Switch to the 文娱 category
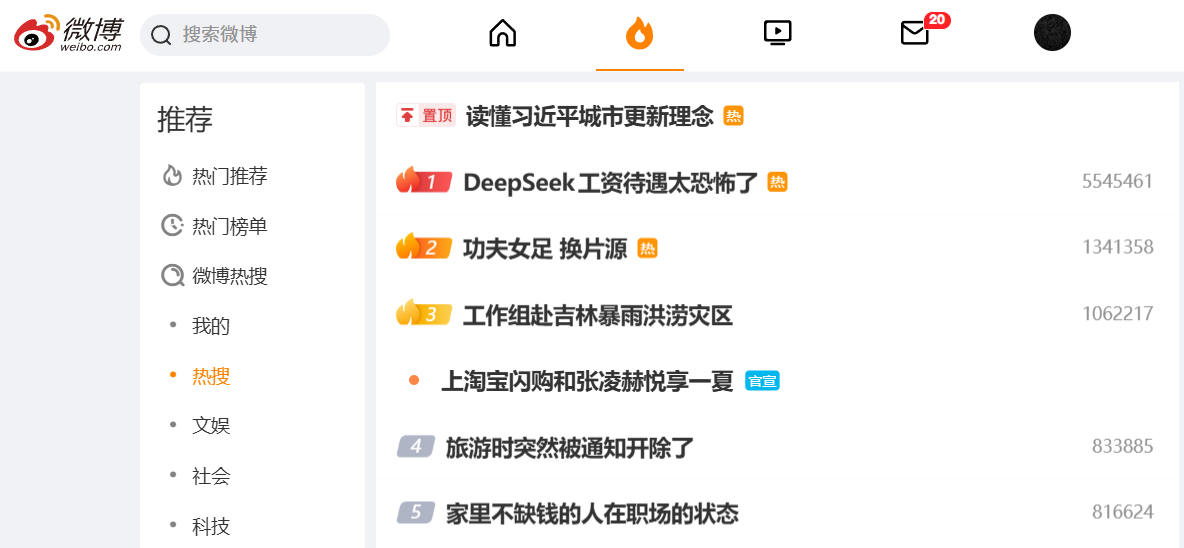The image size is (1184, 548). point(211,426)
